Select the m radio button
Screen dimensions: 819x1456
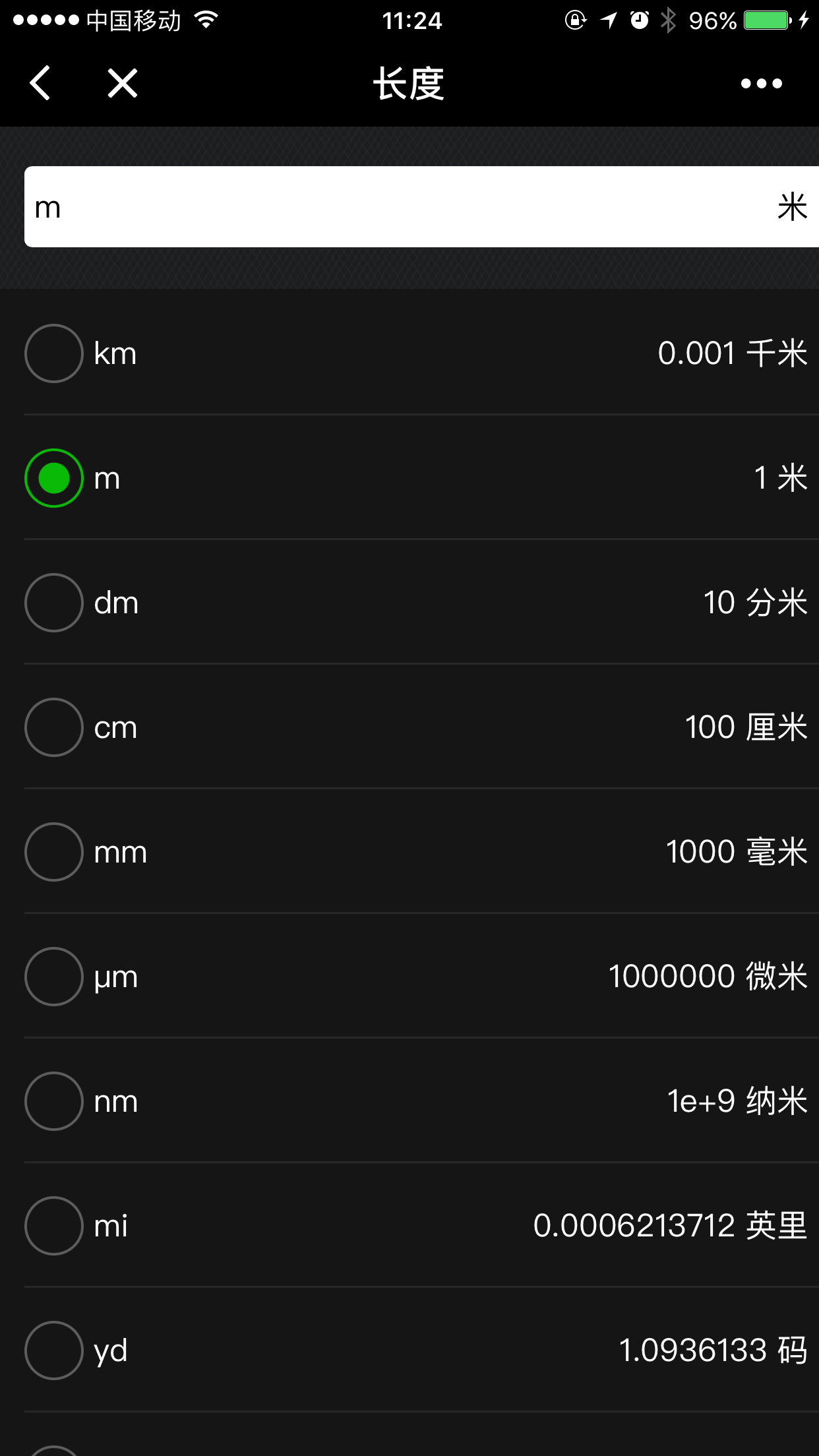point(54,478)
